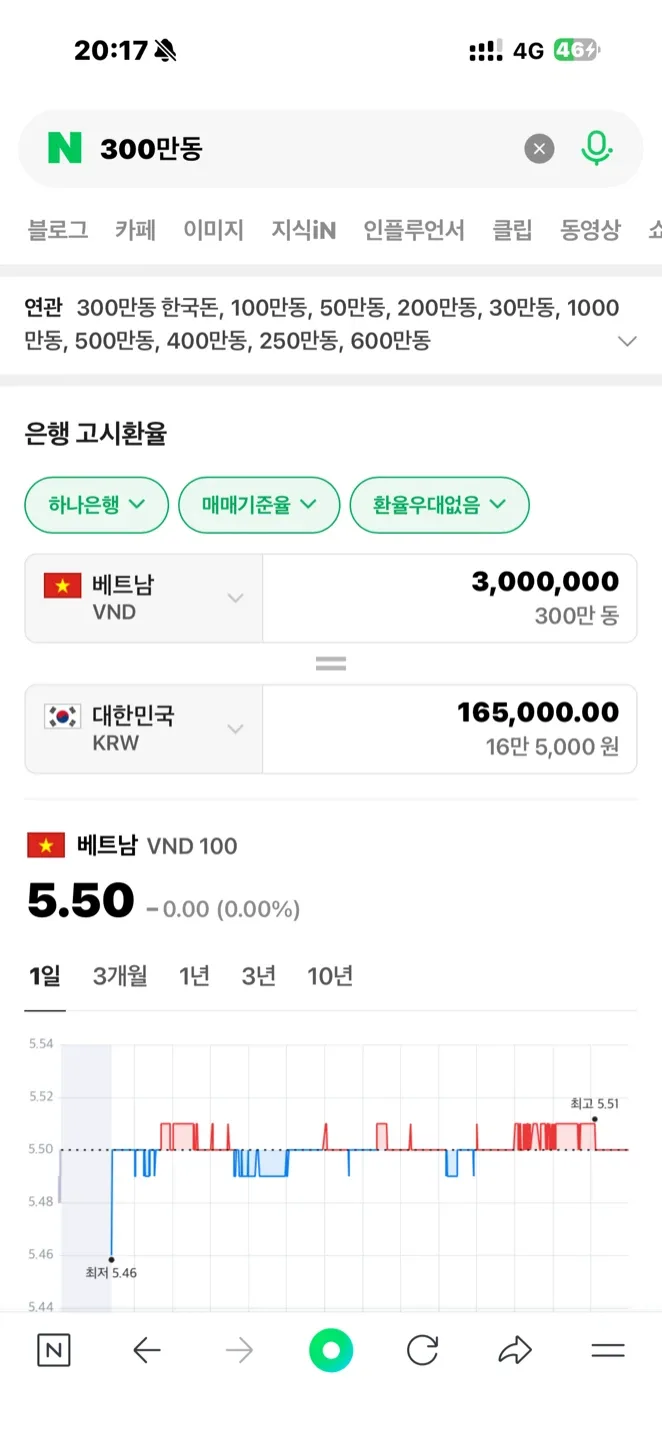Image resolution: width=662 pixels, height=1440 pixels.
Task: Edit the 3,000,000 VND amount field
Action: tap(449, 598)
